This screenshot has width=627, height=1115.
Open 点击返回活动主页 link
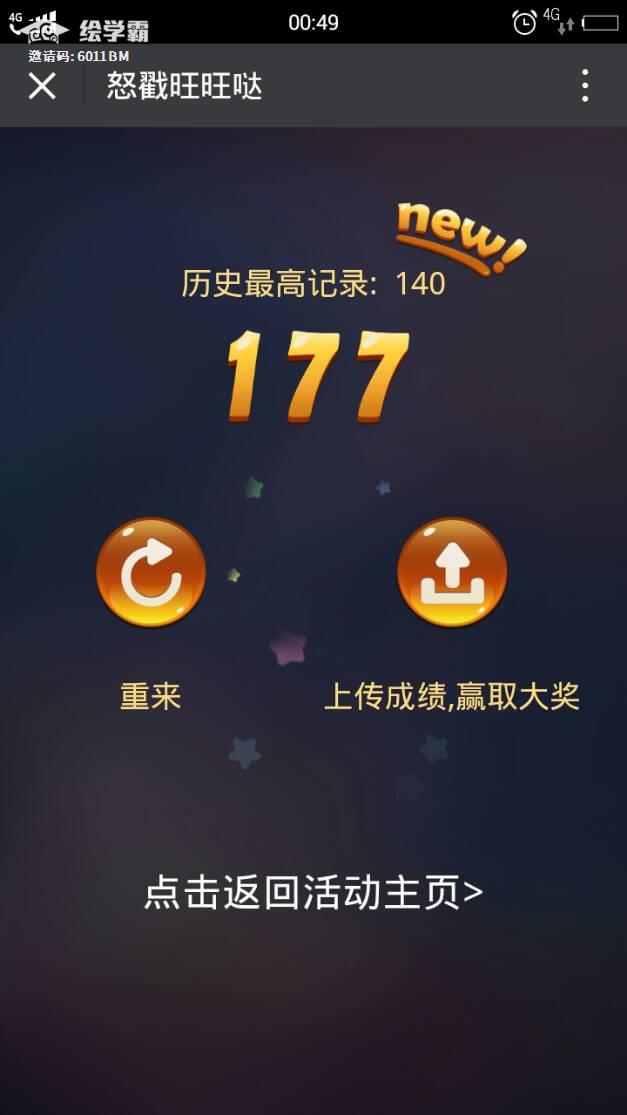(313, 892)
